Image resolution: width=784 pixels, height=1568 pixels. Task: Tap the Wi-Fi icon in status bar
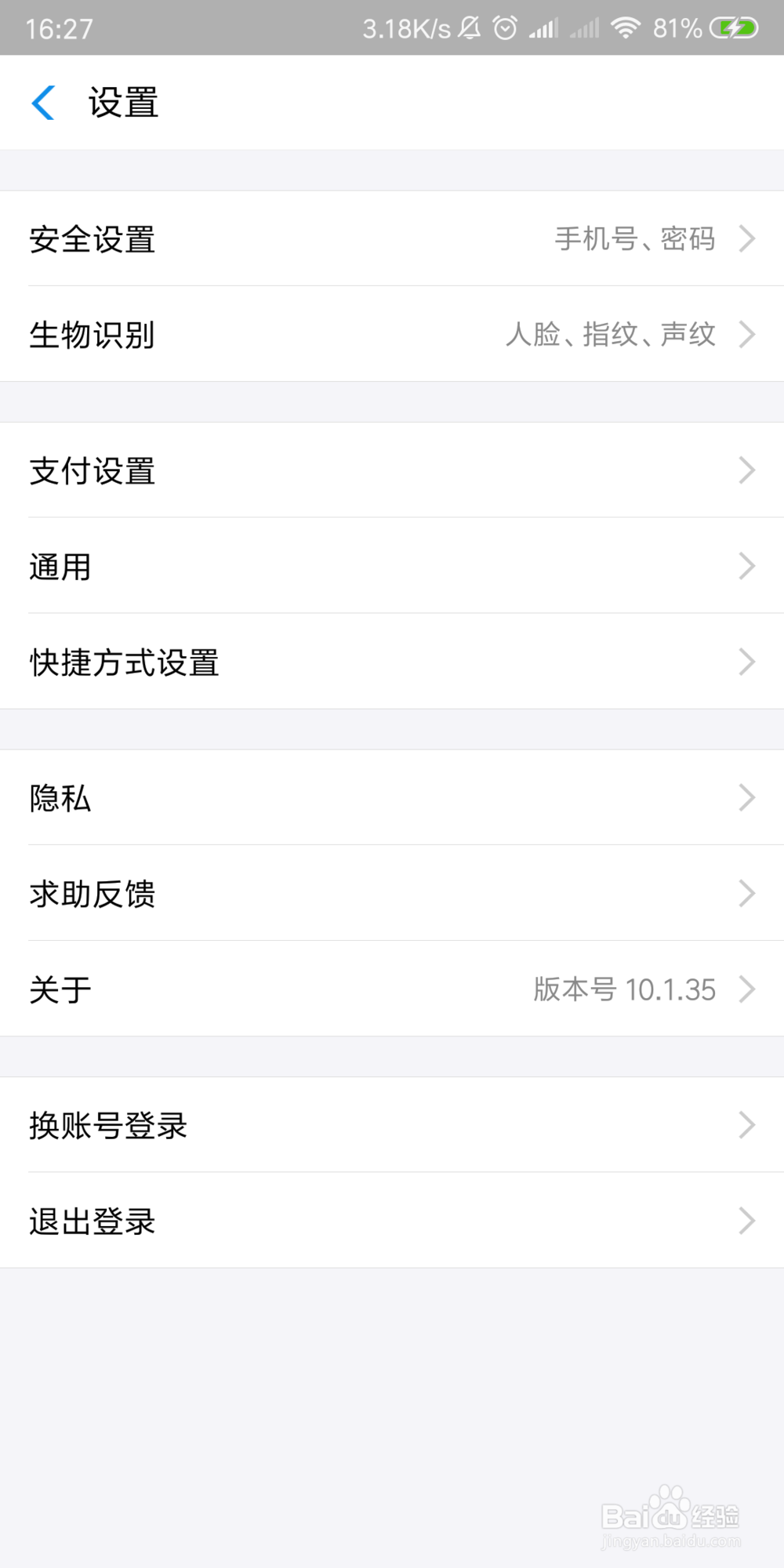(626, 27)
